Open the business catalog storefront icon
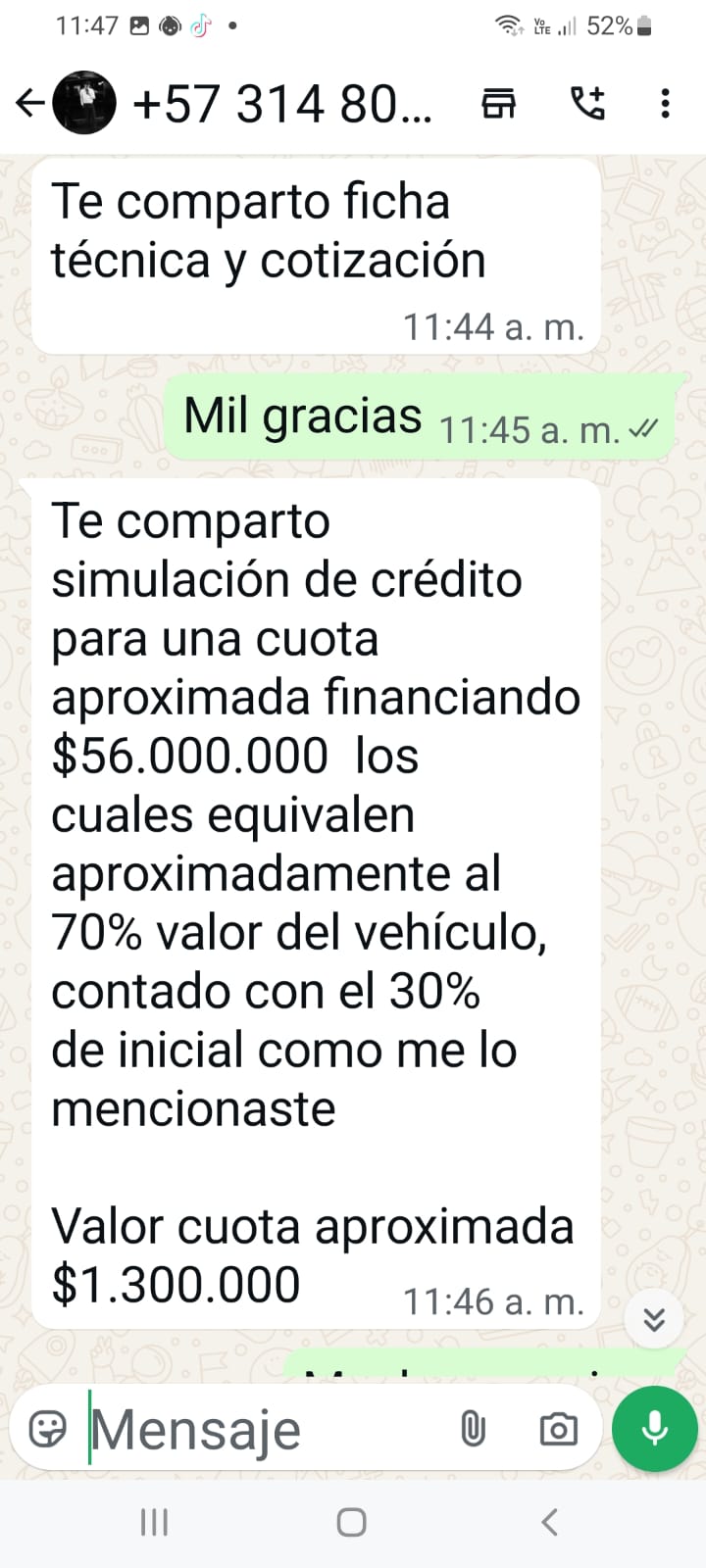 [x=498, y=103]
